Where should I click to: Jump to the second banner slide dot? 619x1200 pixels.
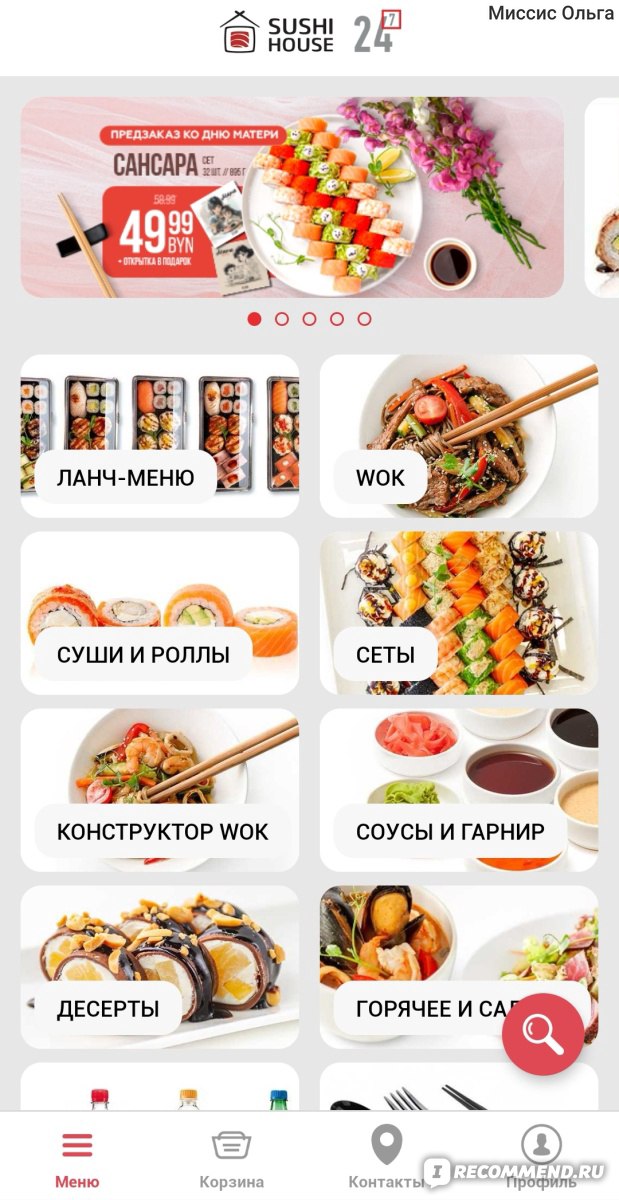[x=282, y=319]
